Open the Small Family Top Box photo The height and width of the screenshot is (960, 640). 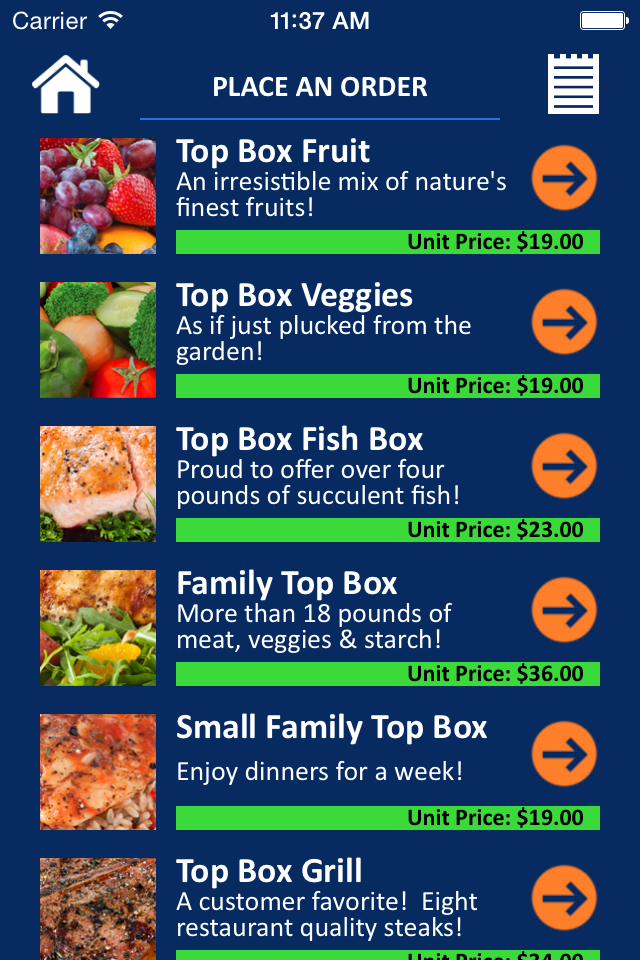(98, 772)
